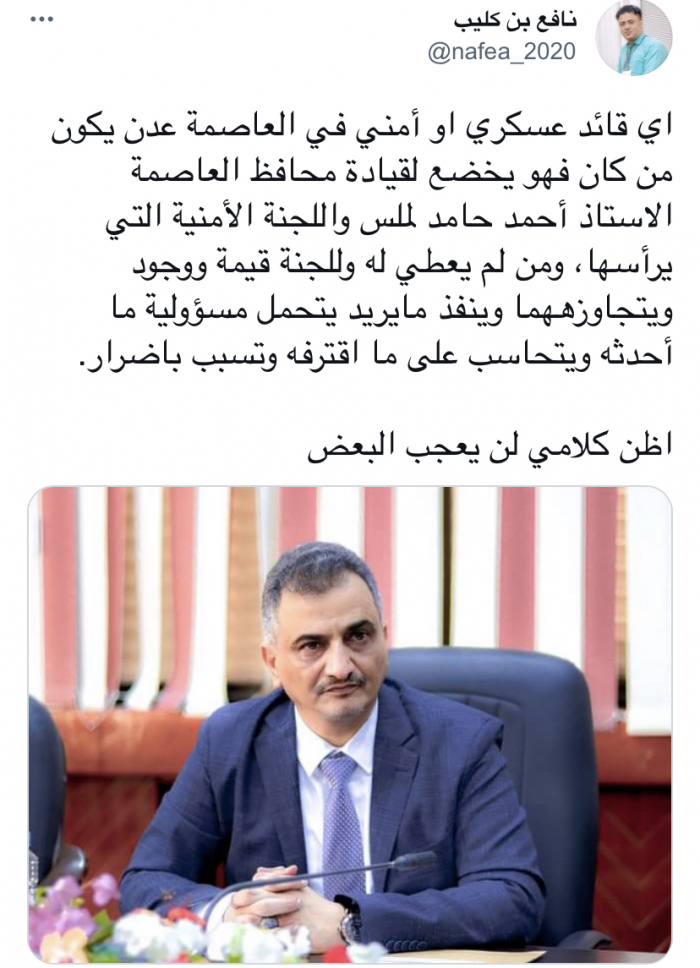
Task: Open نافع بن كليب's profile picture
Action: coord(633,37)
